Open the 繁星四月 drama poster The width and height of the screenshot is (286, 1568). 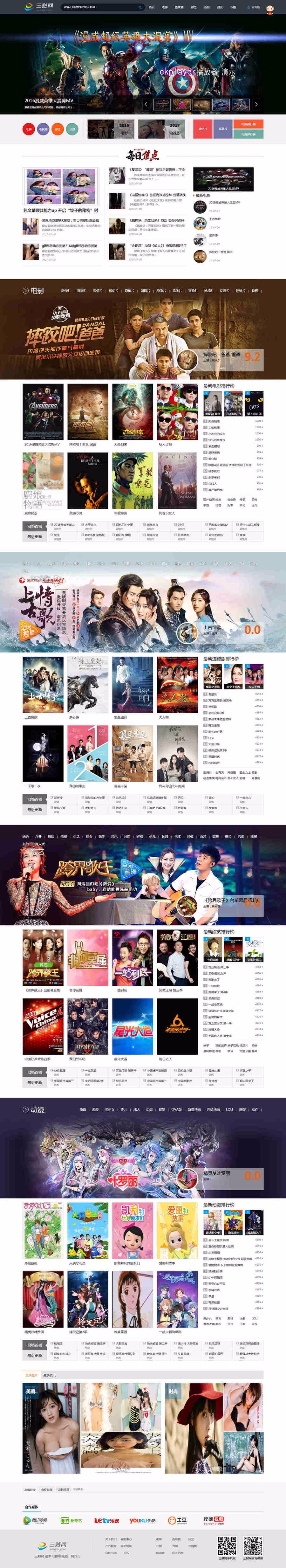[x=133, y=685]
